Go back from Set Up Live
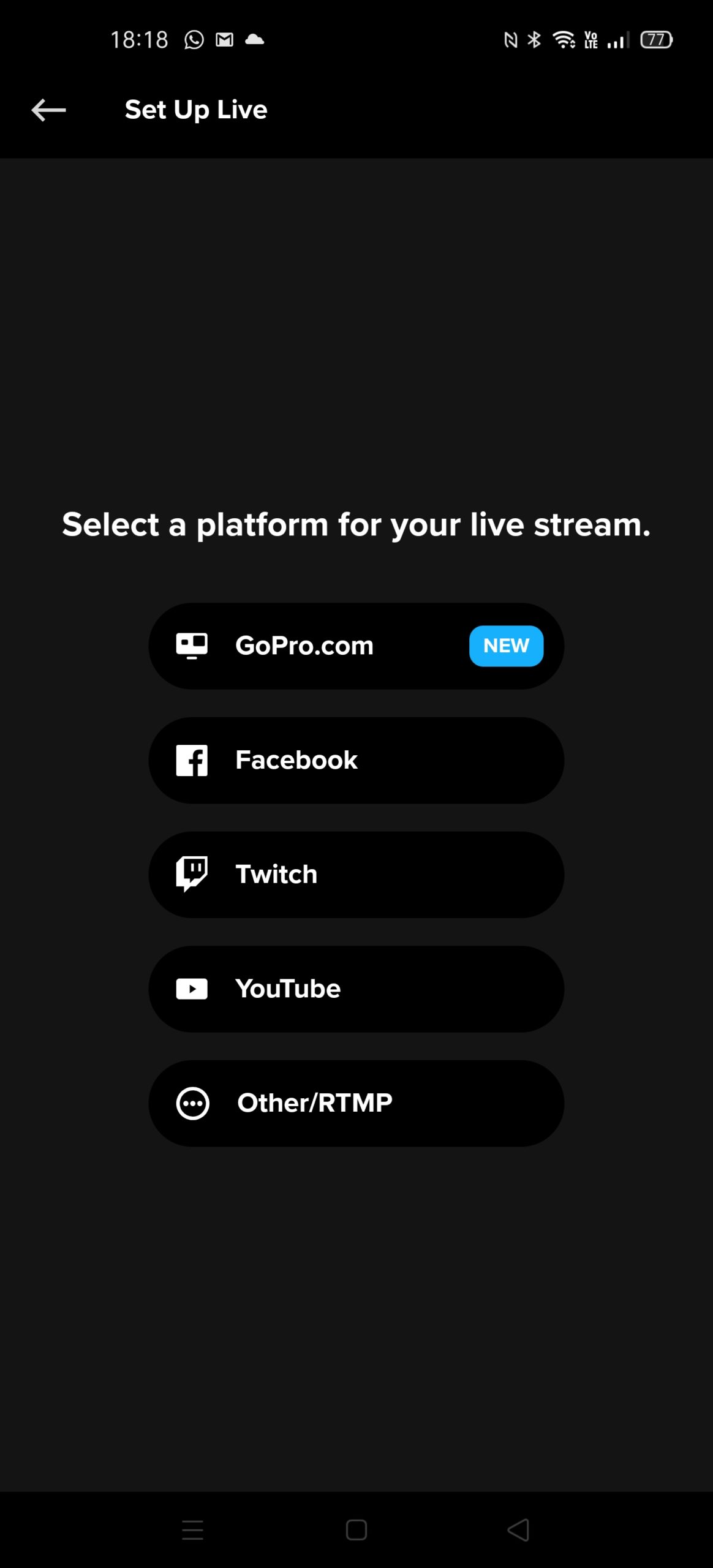Image resolution: width=713 pixels, height=1568 pixels. tap(48, 110)
